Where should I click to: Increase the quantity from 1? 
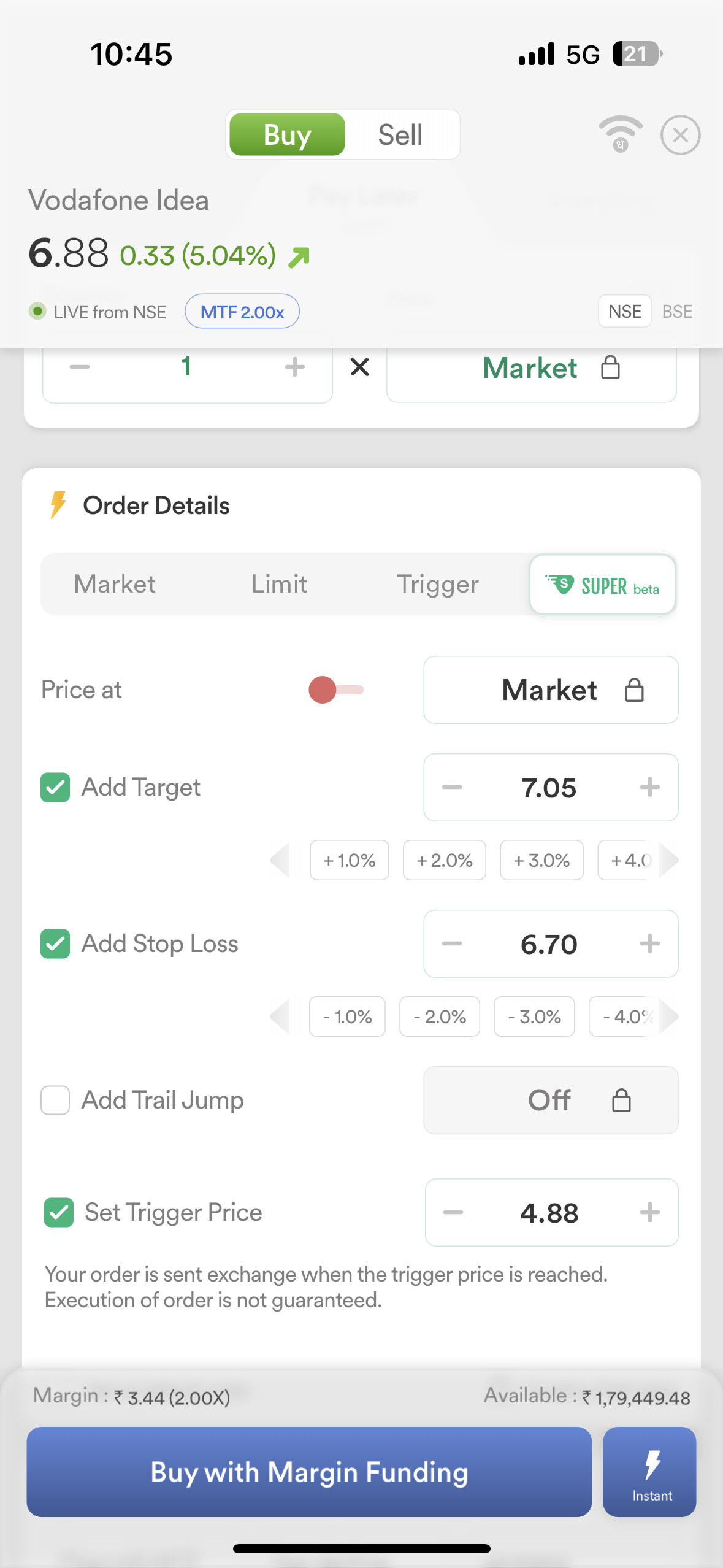pyautogui.click(x=295, y=367)
